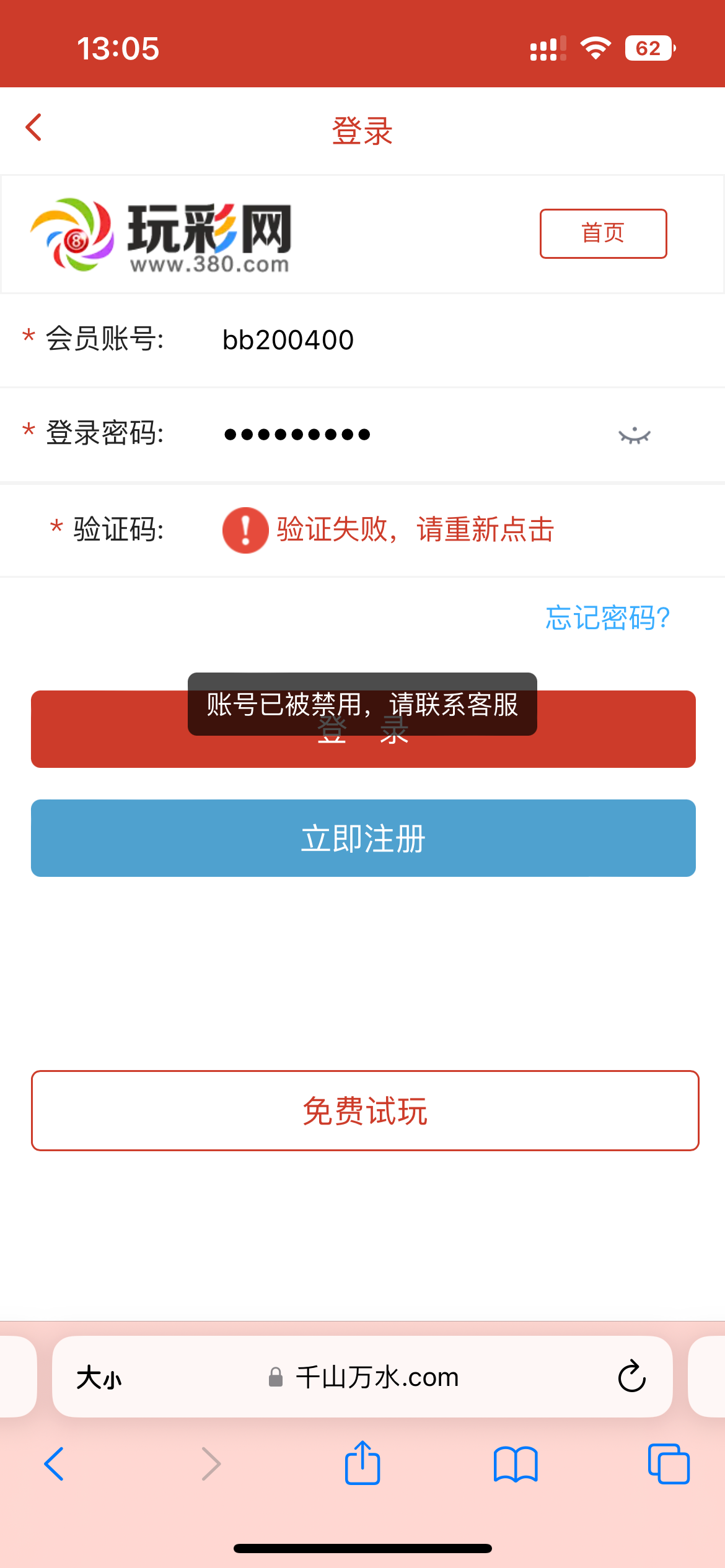Toggle password visibility eye icon
This screenshot has height=1568, width=725.
634,435
